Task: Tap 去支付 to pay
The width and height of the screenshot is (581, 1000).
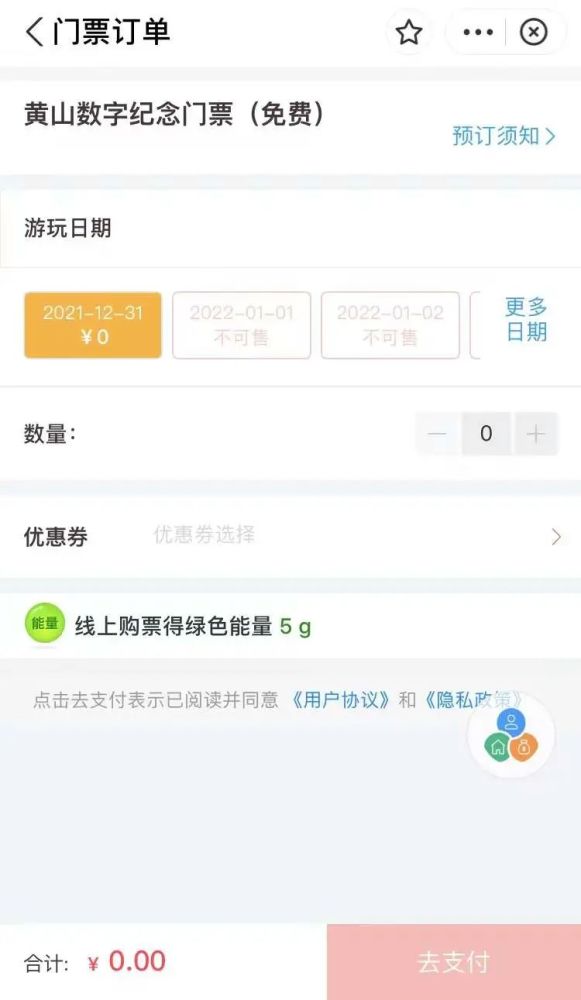Action: 453,962
